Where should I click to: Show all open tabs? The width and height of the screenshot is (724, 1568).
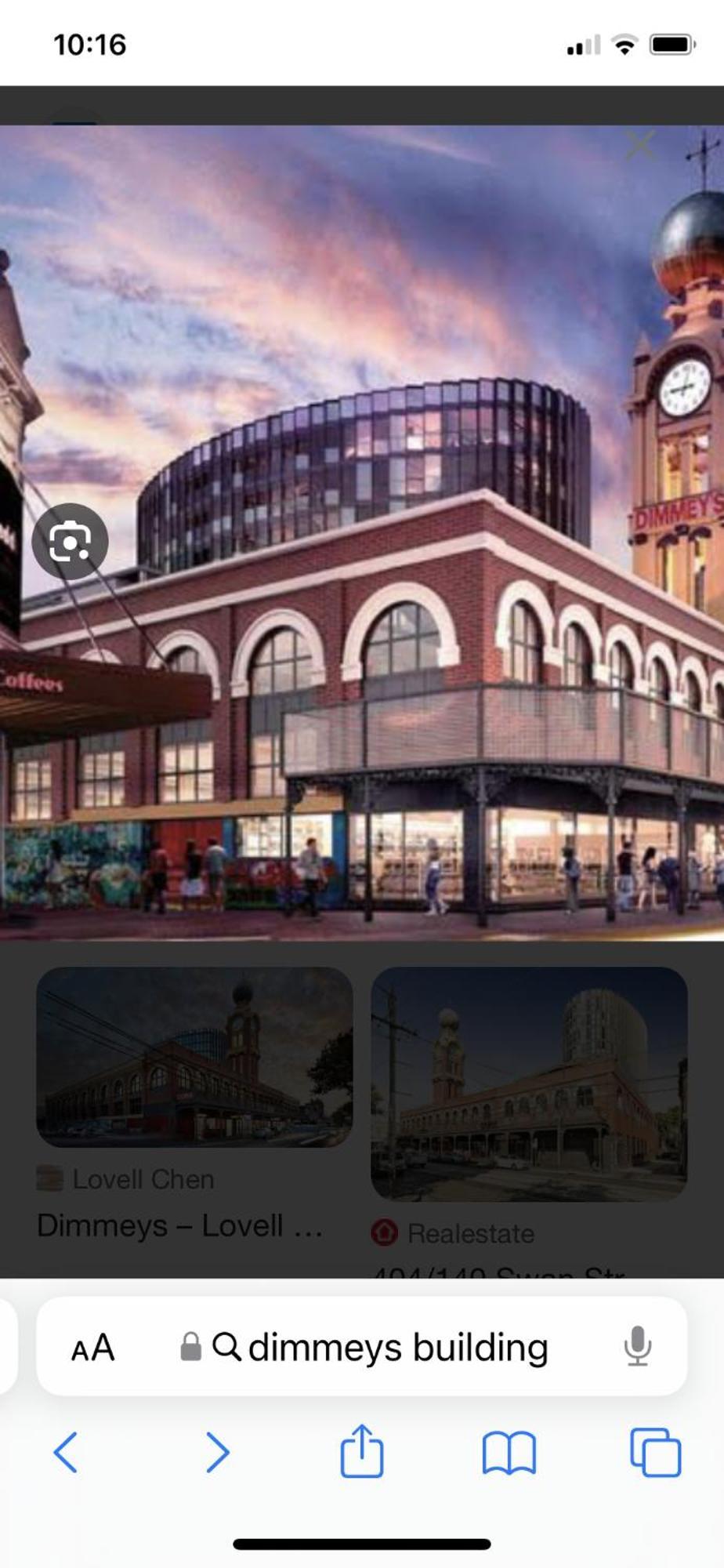[x=655, y=1453]
